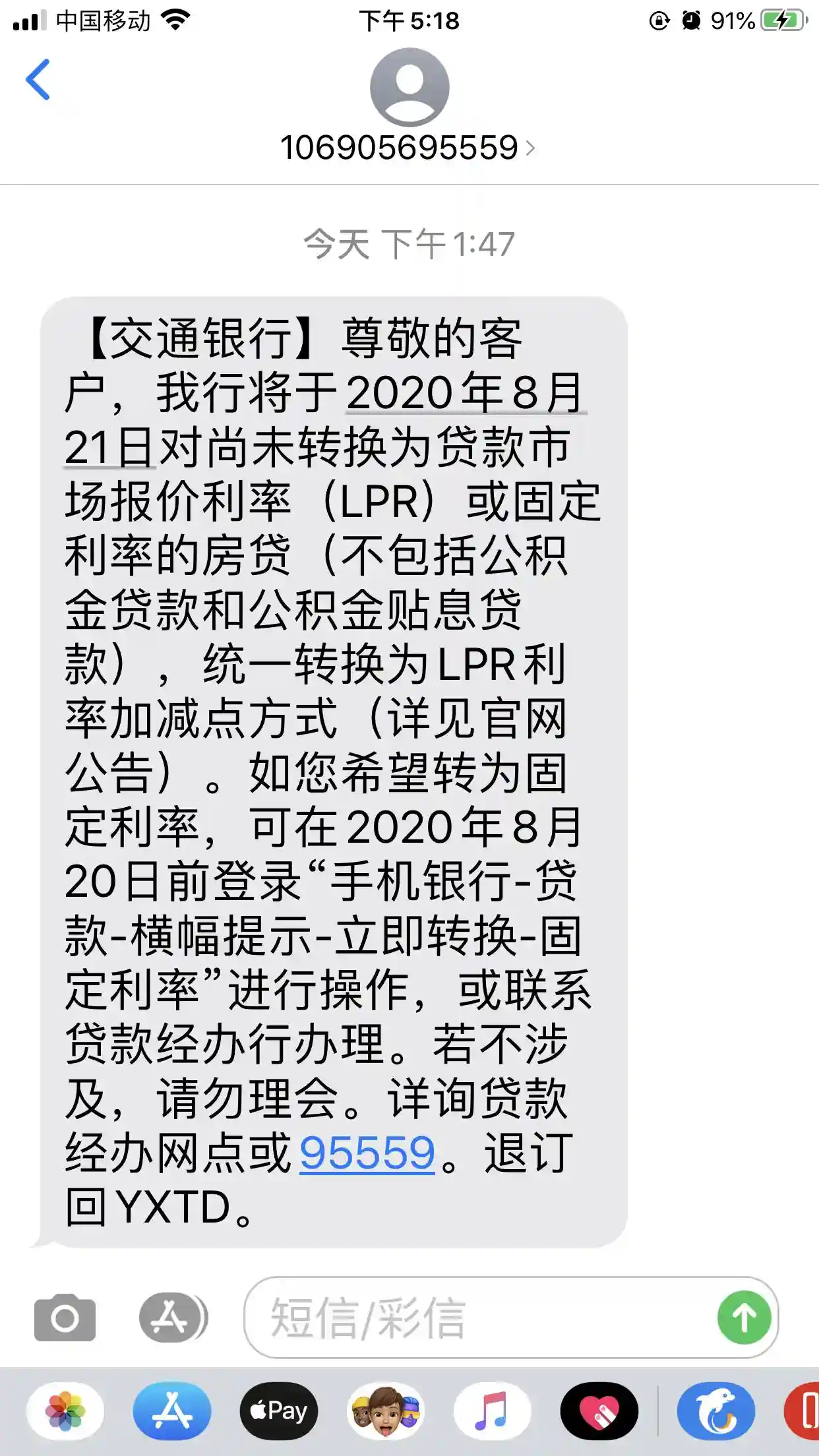Image resolution: width=819 pixels, height=1456 pixels.
Task: Call the 95559 phone link
Action: coord(367,1153)
